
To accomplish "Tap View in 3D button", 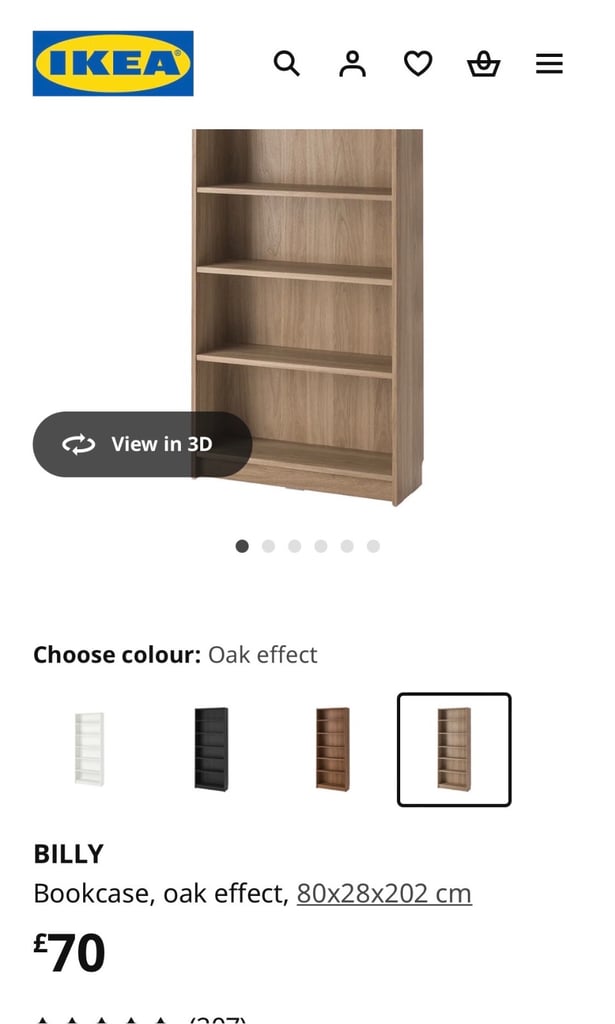I will click(x=142, y=444).
